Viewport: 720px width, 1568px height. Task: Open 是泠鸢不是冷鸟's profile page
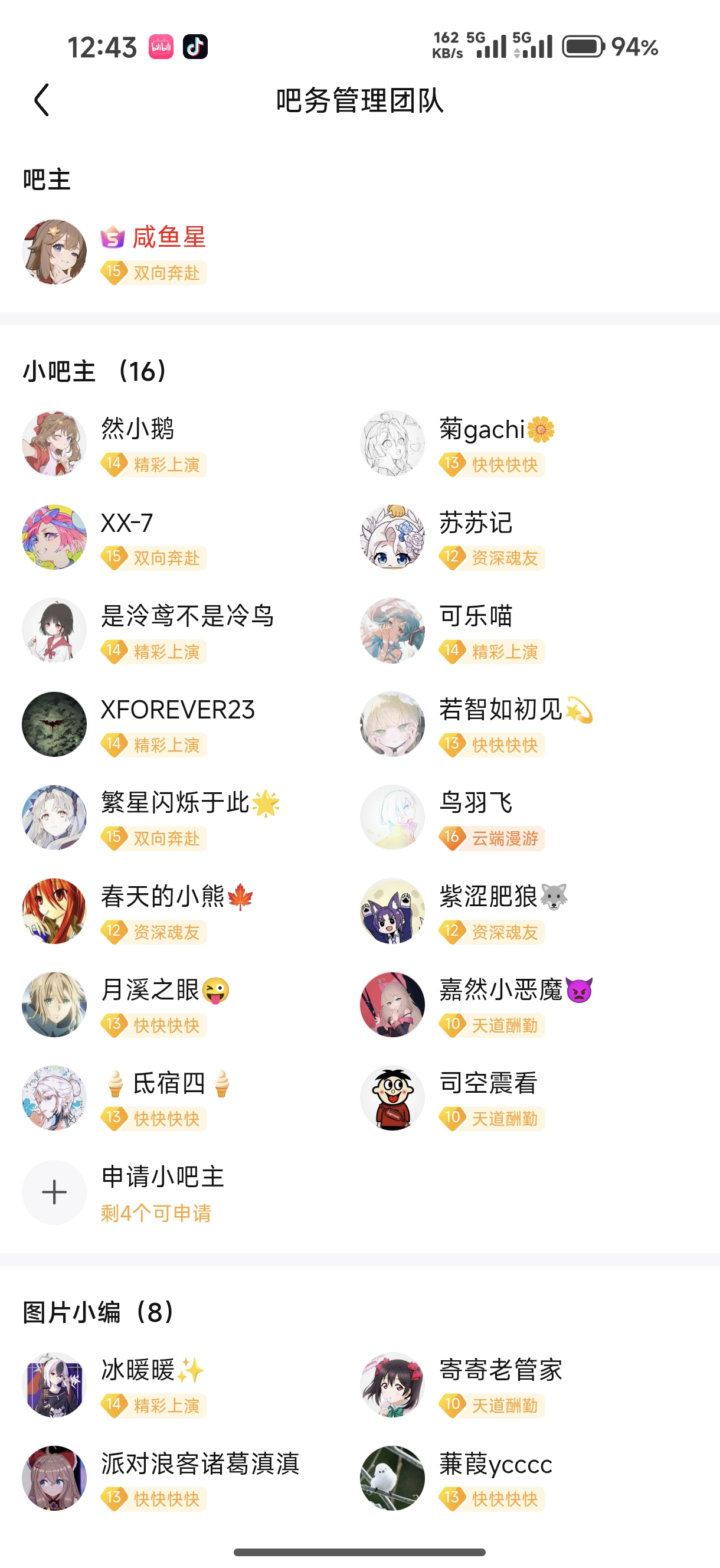pyautogui.click(x=148, y=631)
